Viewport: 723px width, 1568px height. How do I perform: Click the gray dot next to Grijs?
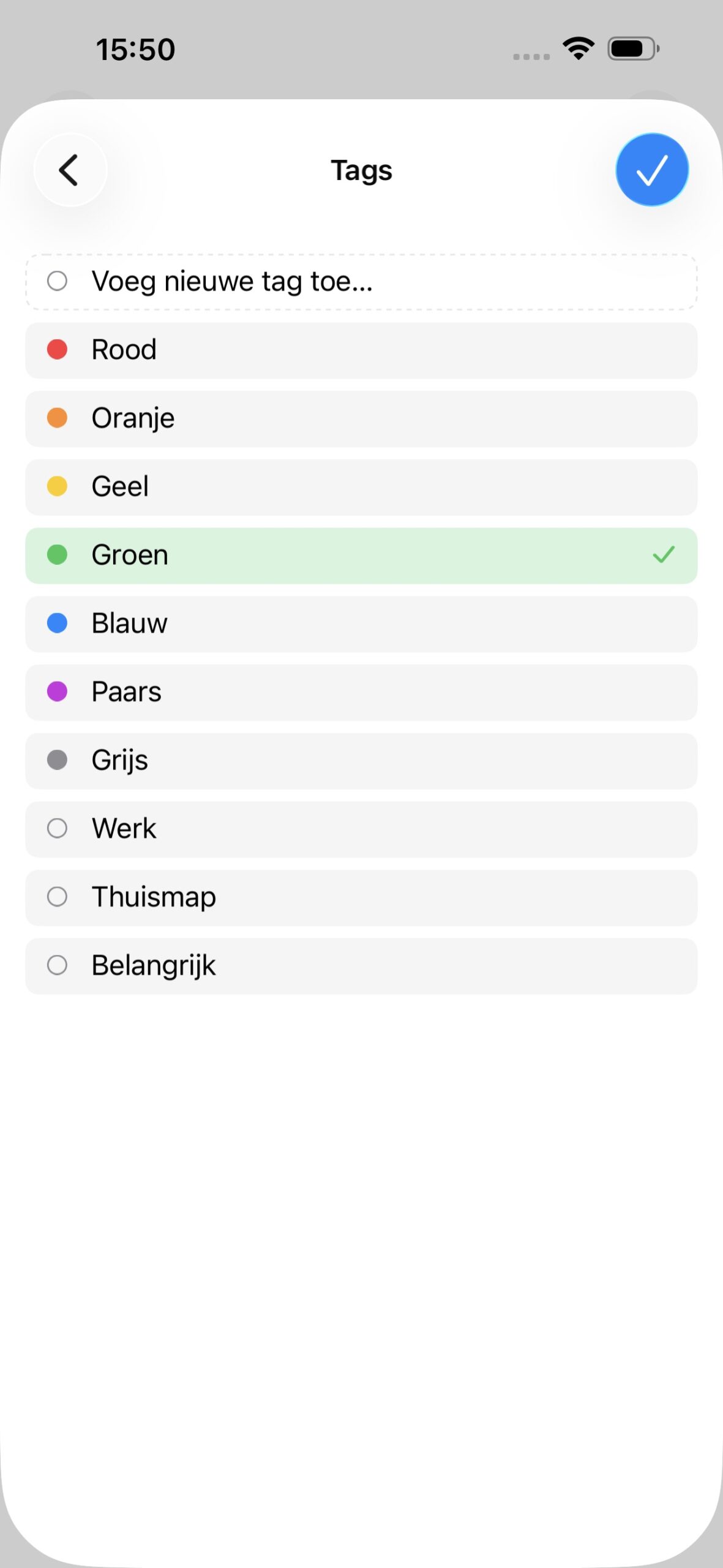pyautogui.click(x=58, y=759)
